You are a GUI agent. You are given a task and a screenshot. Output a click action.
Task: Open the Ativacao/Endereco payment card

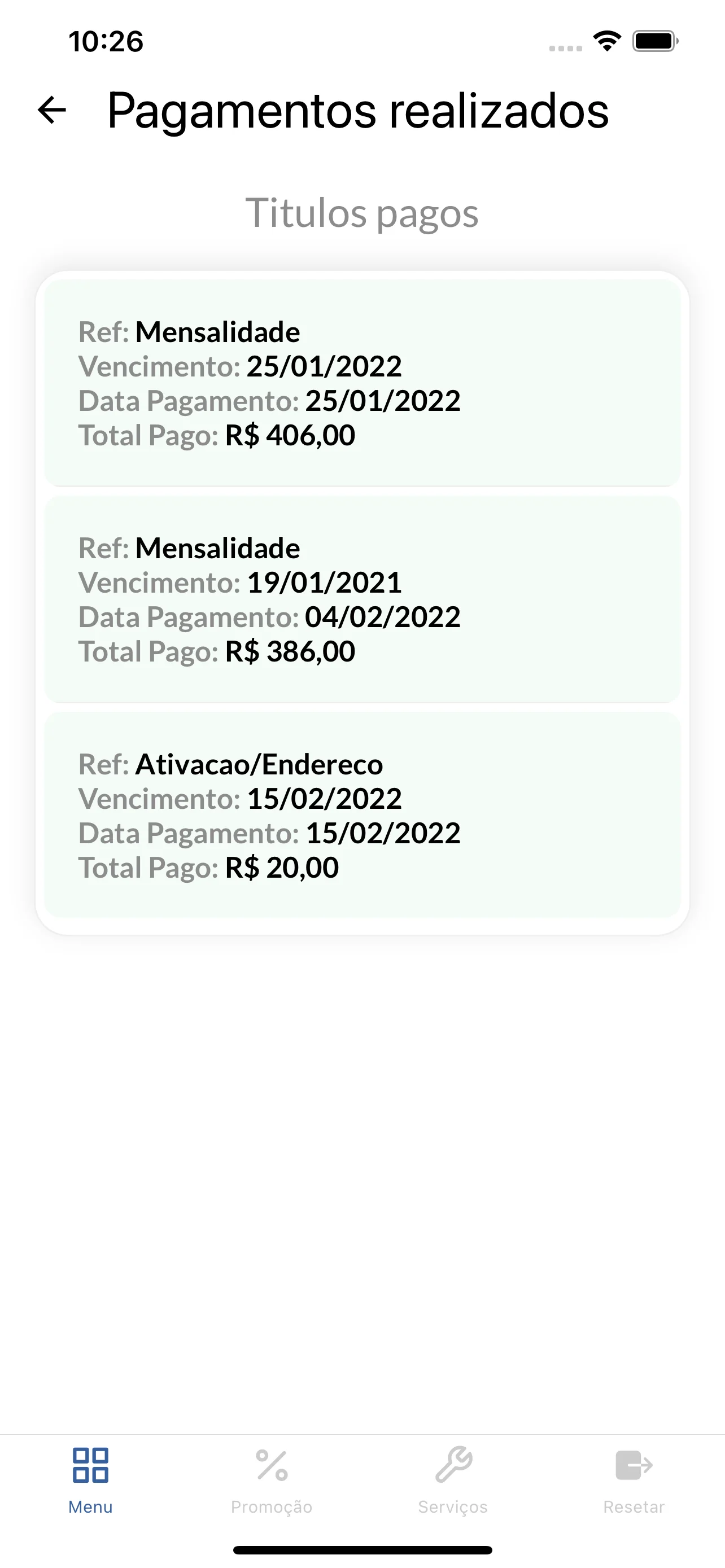362,815
